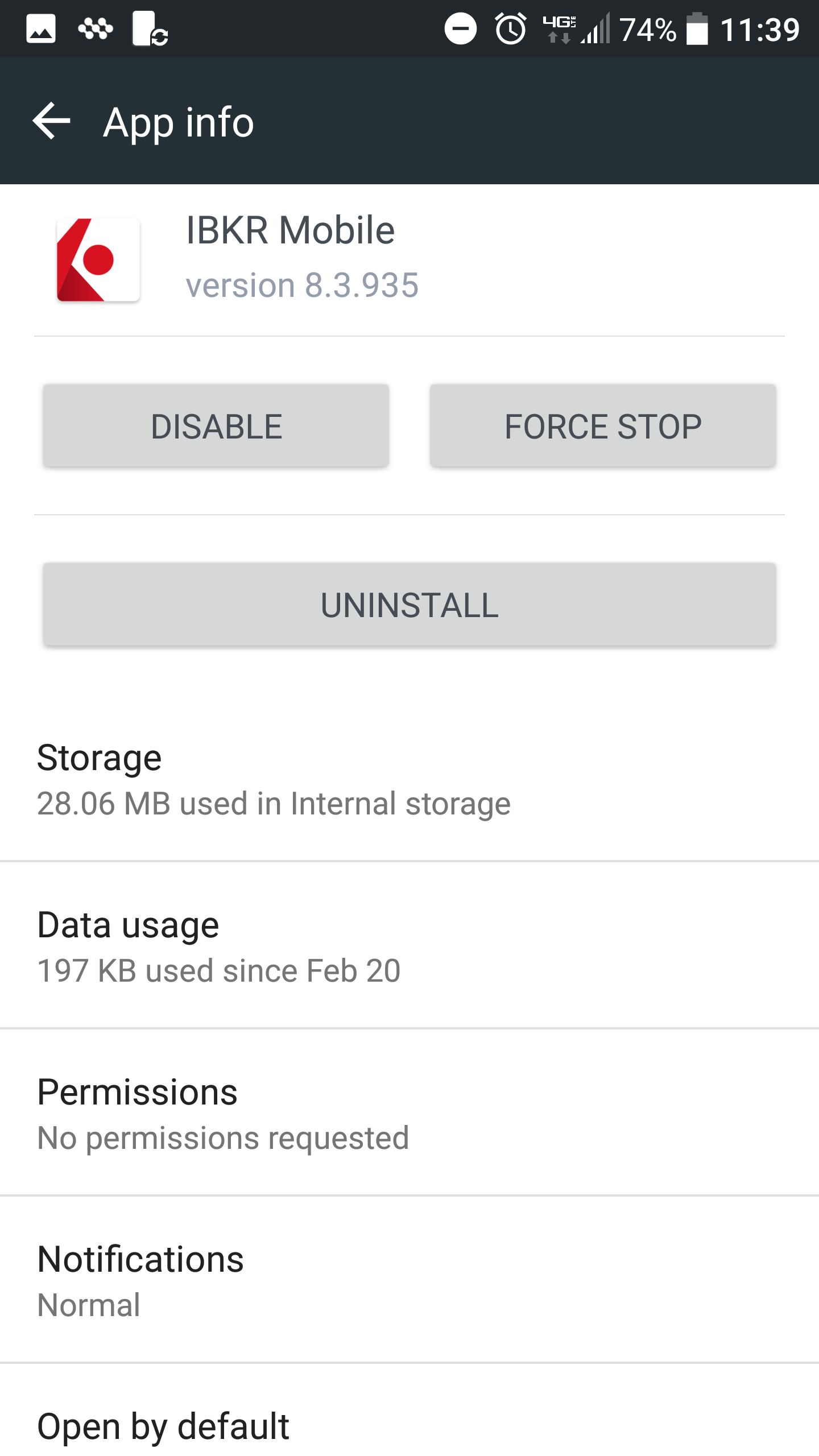Viewport: 819px width, 1456px height.
Task: View Data usage for this app
Action: tap(409, 945)
